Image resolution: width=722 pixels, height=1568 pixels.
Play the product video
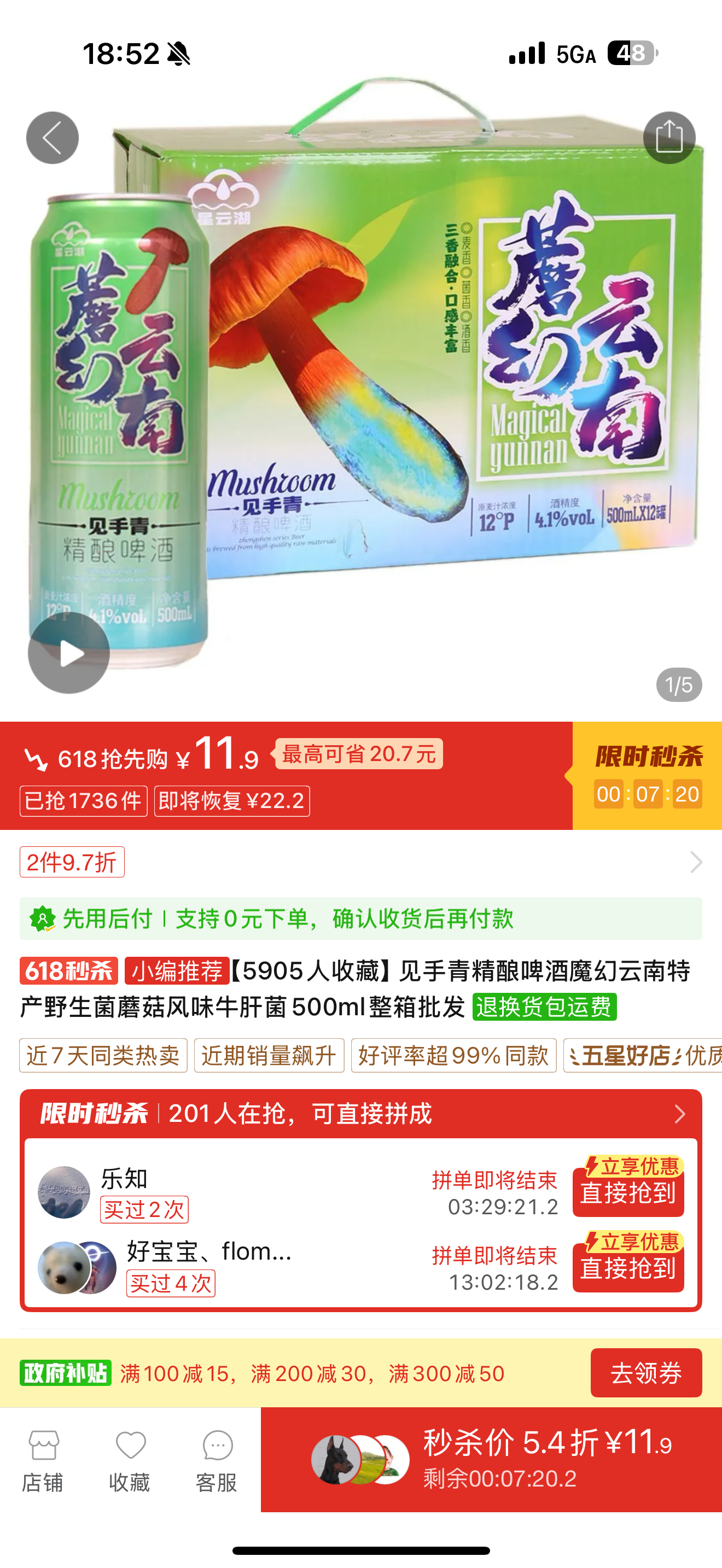[69, 654]
